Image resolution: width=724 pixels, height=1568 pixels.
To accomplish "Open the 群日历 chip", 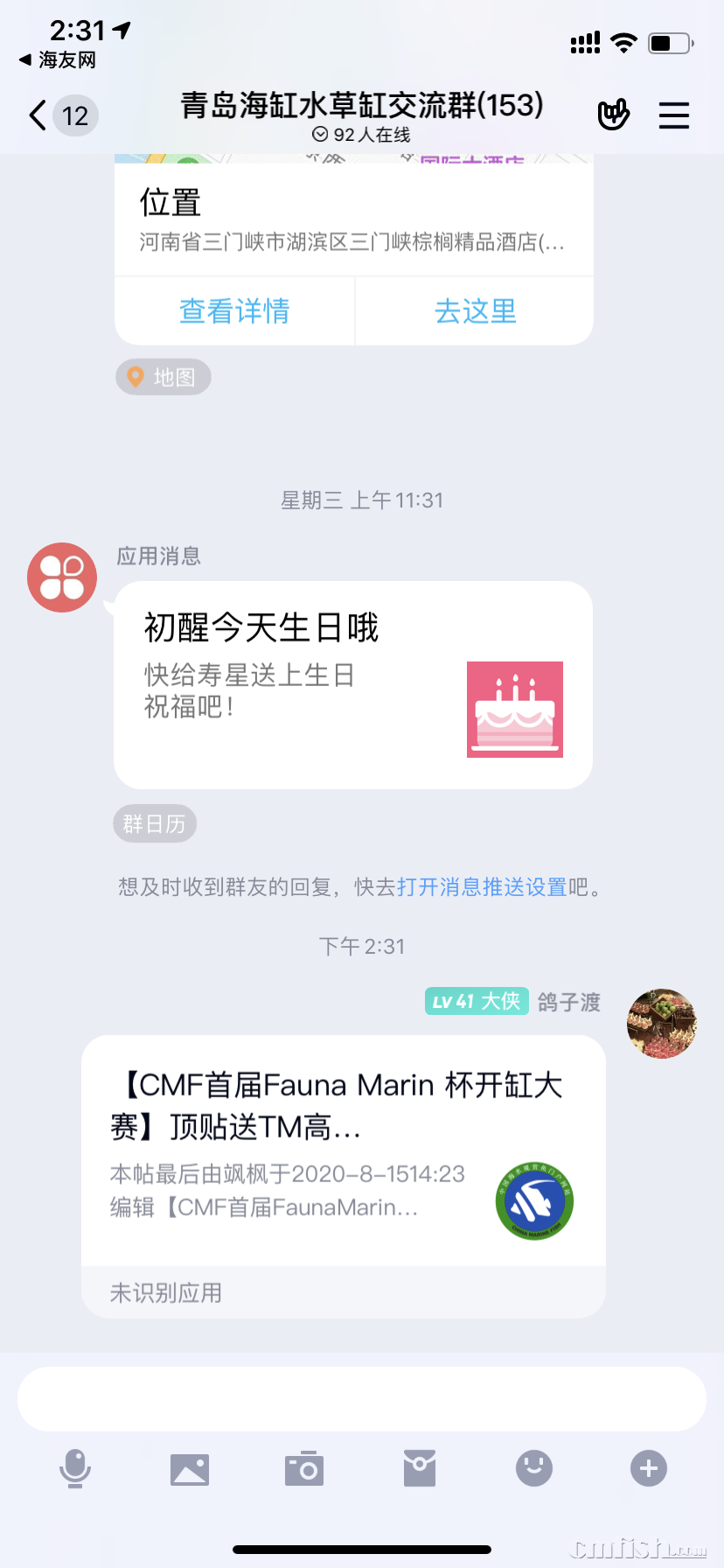I will [155, 824].
